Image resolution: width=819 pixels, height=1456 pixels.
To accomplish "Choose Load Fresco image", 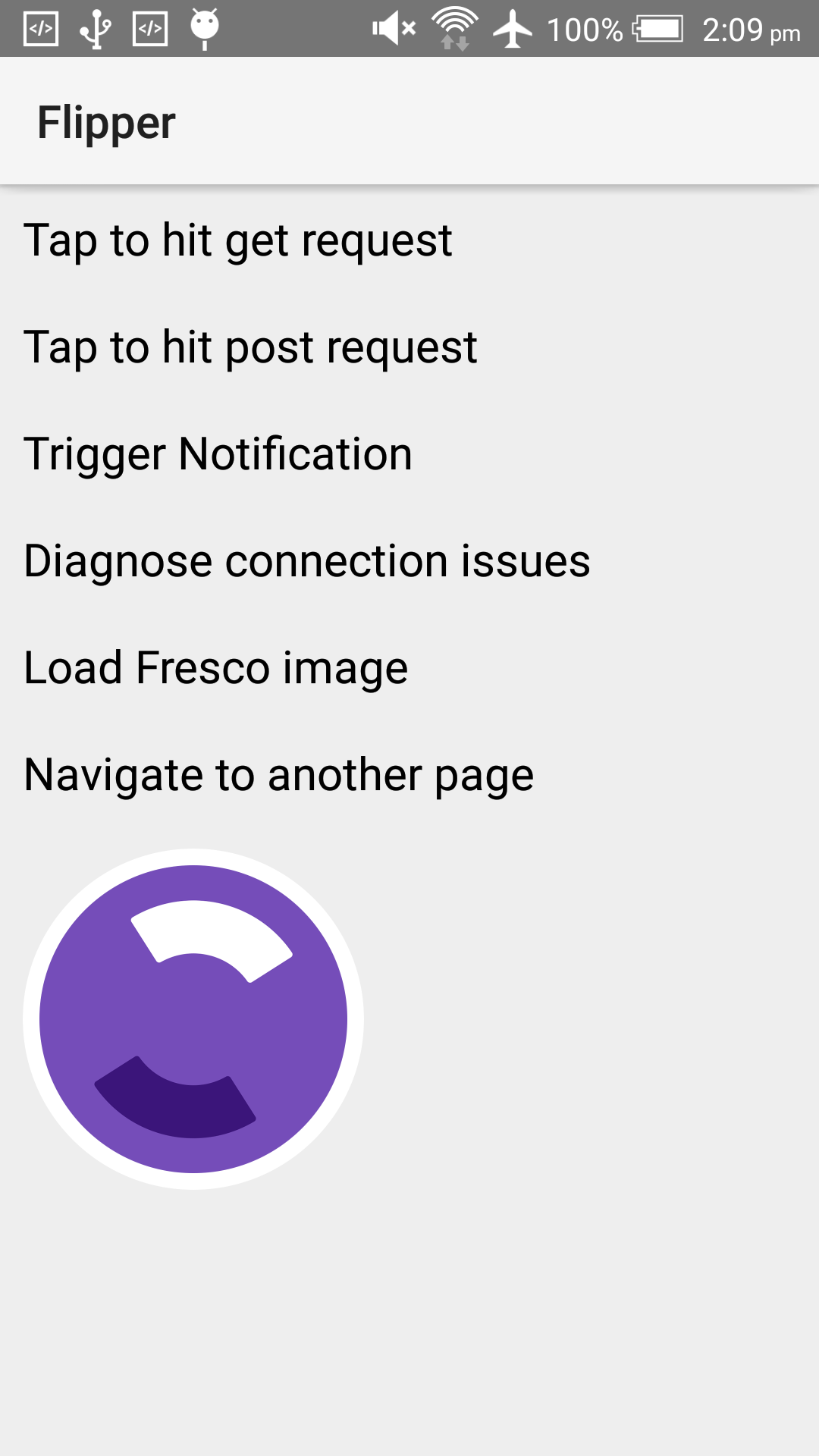I will pyautogui.click(x=216, y=668).
